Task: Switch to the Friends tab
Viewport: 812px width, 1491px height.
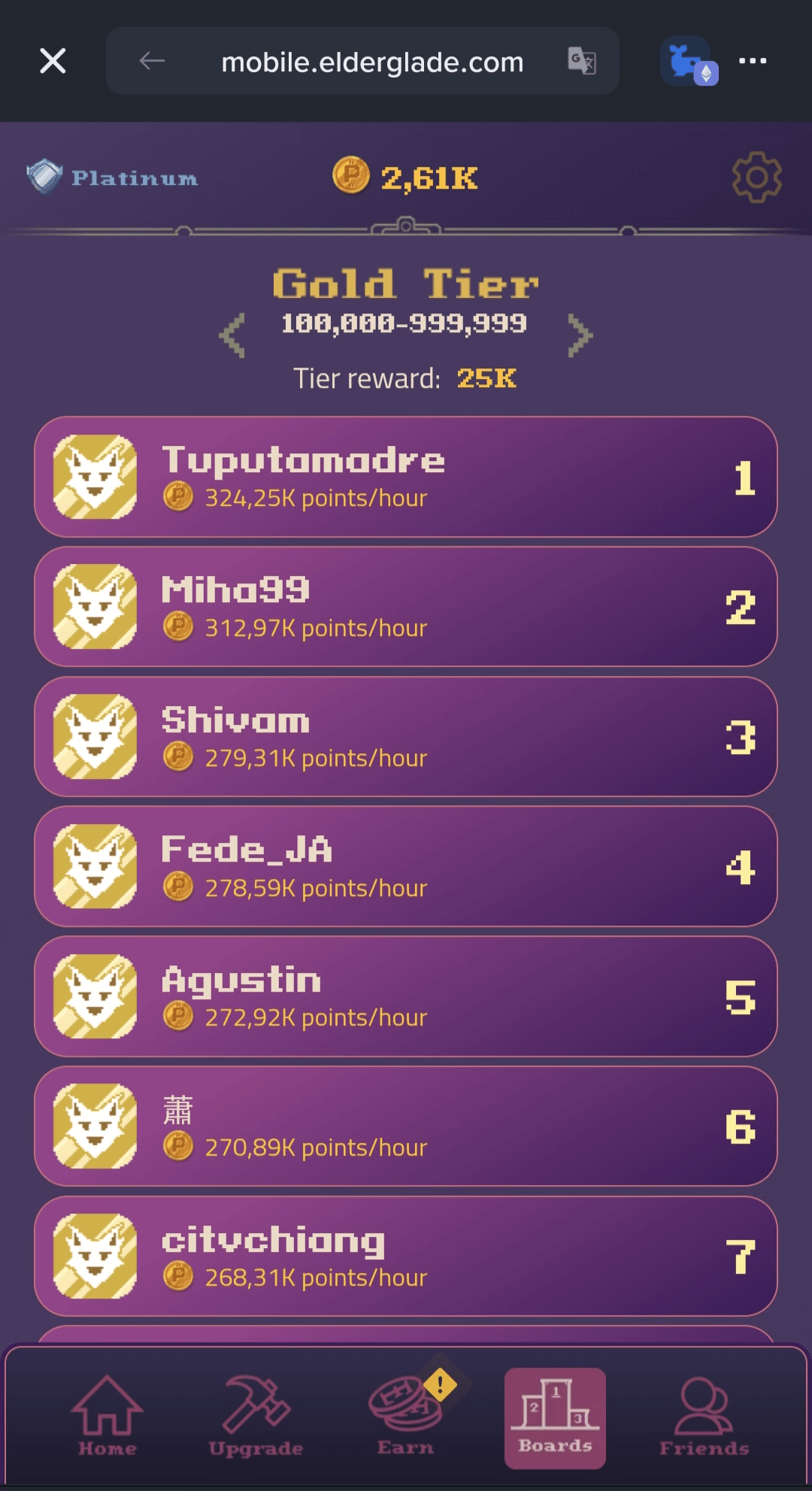Action: pyautogui.click(x=704, y=1417)
